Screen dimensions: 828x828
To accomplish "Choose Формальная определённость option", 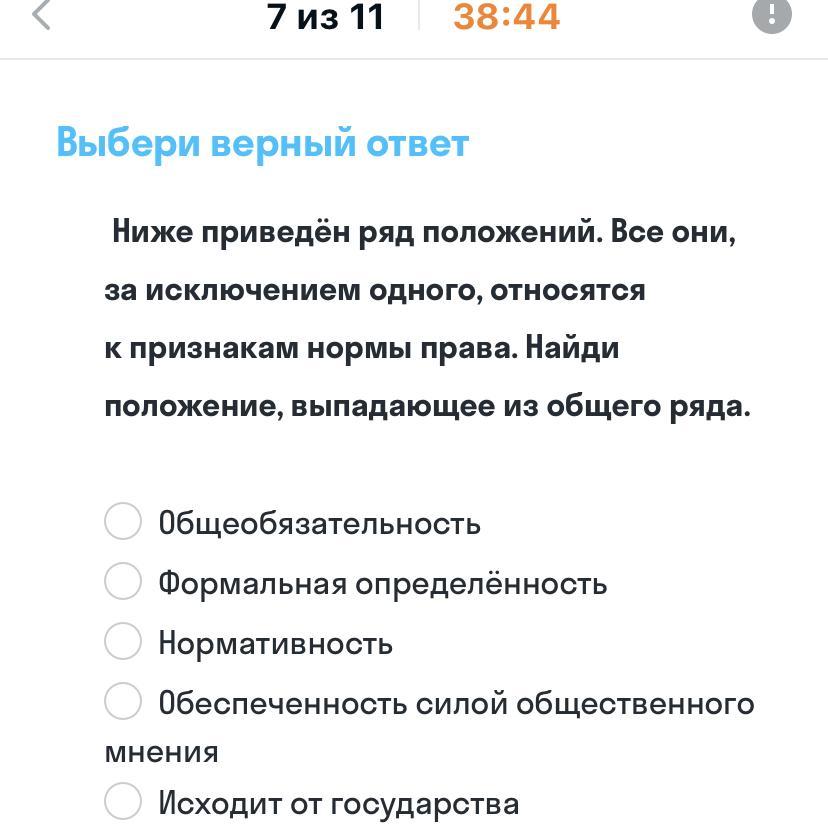I will pyautogui.click(x=123, y=581).
